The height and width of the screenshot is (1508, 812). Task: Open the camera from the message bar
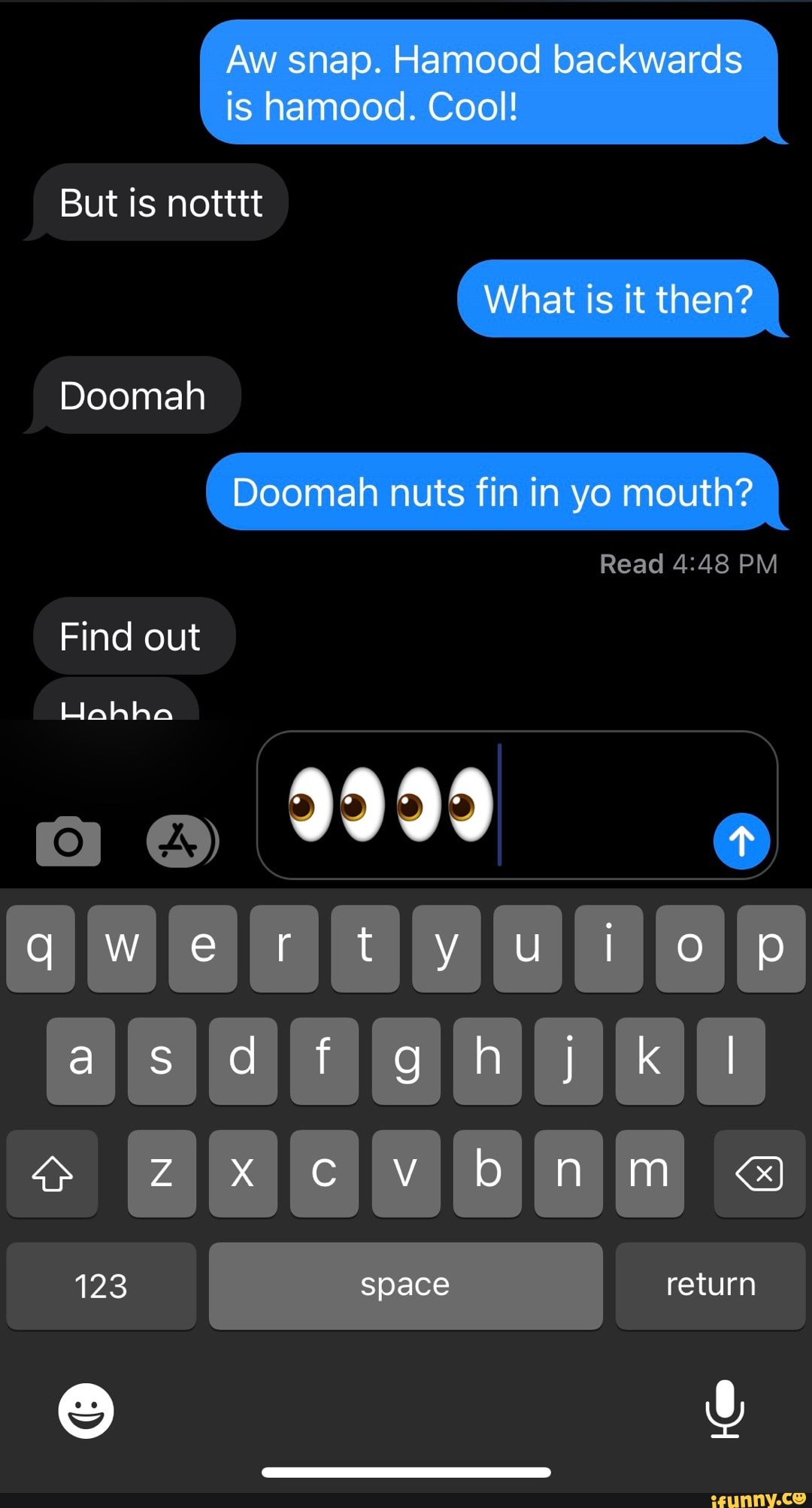(x=68, y=842)
